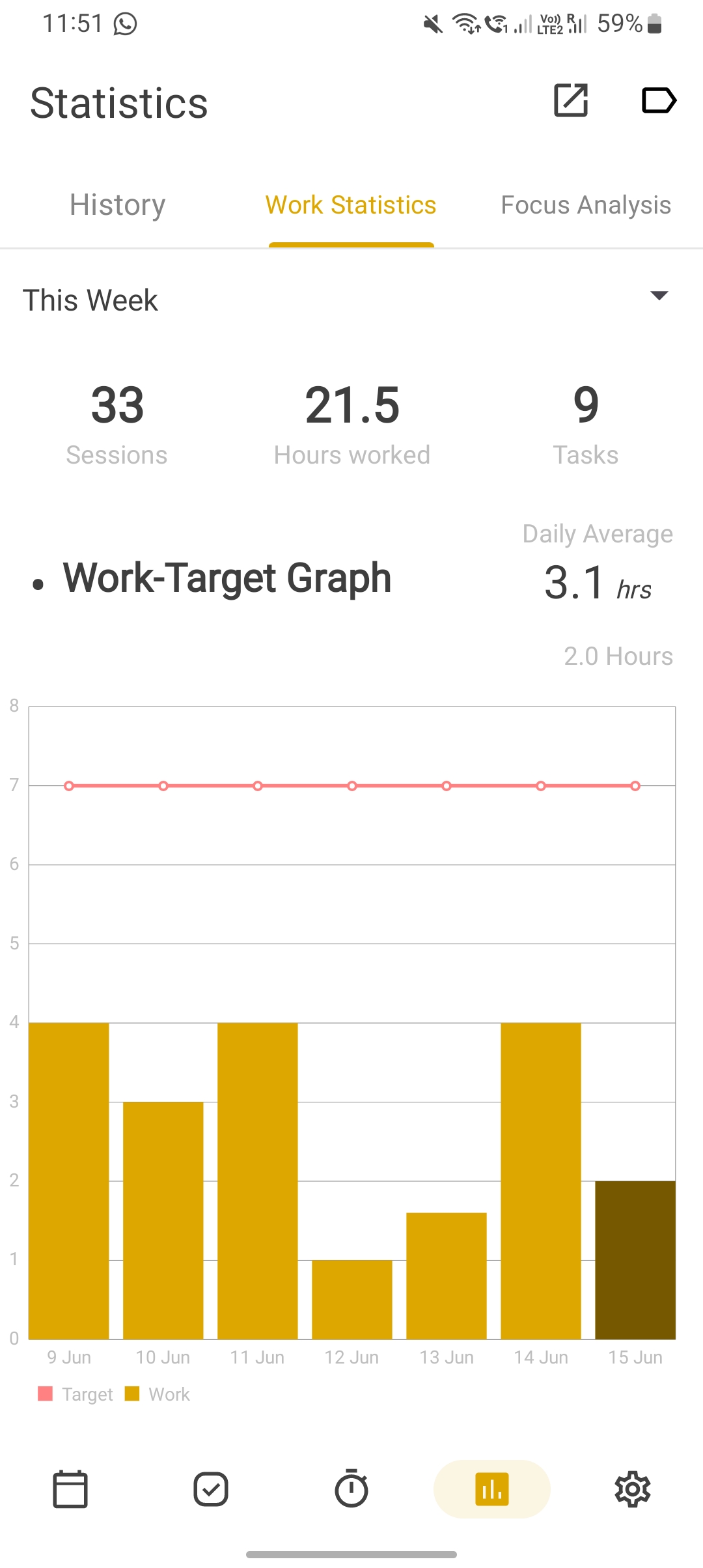Expand the This Week period dropdown
Image resolution: width=703 pixels, height=1568 pixels.
pos(659,296)
